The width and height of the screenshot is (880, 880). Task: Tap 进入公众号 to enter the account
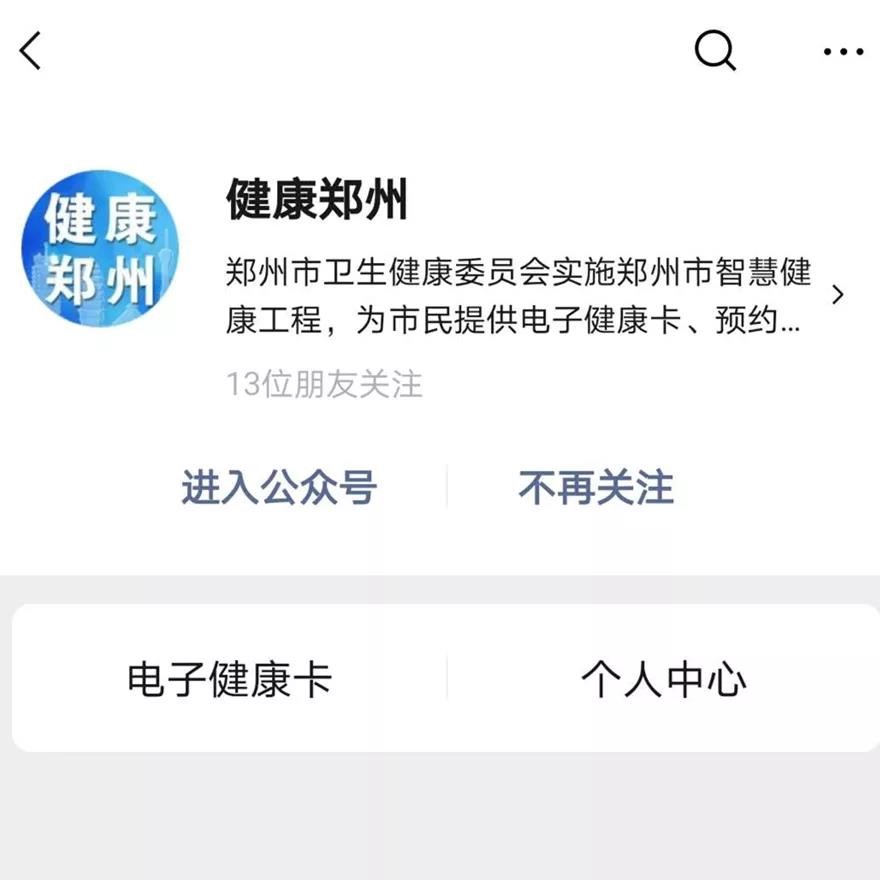[279, 488]
